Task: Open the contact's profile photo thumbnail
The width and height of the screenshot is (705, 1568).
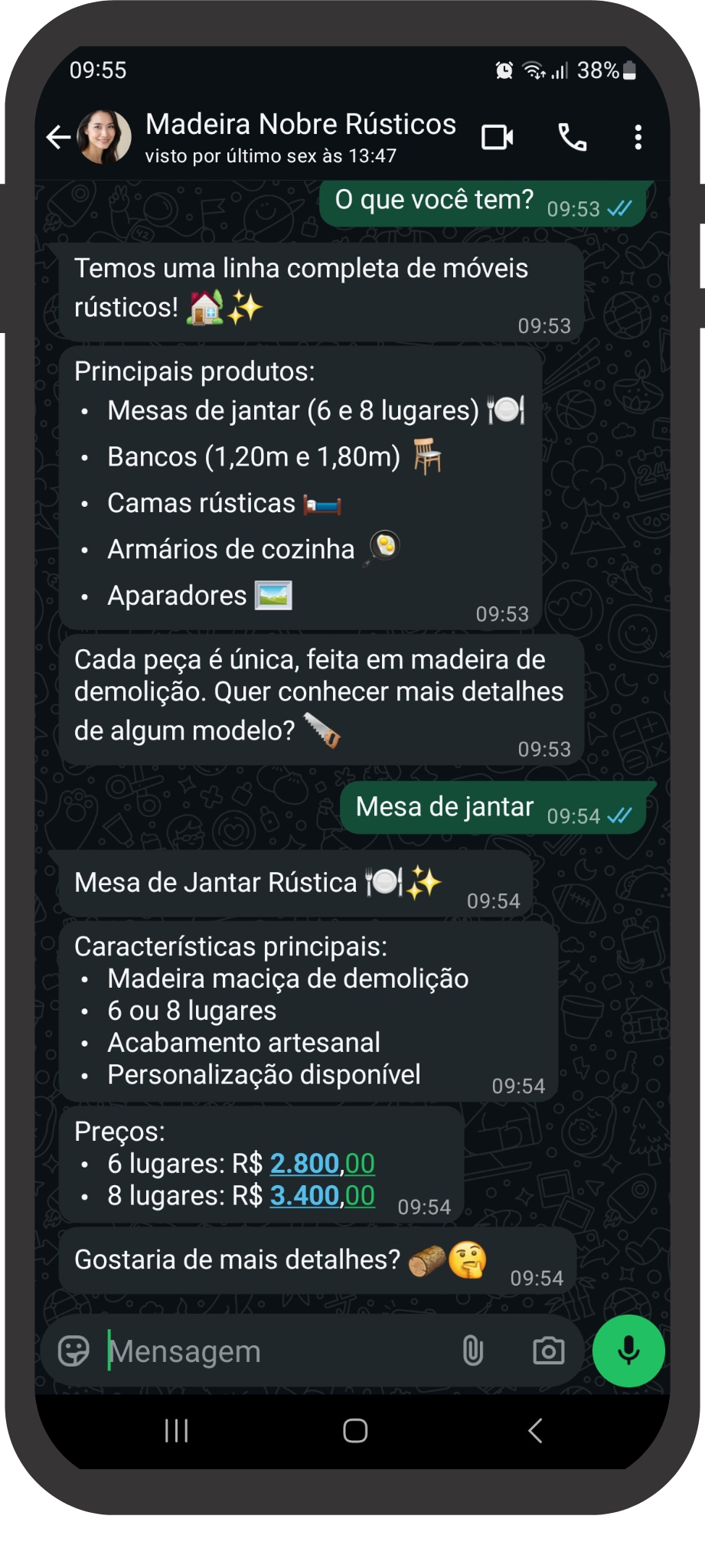Action: click(103, 136)
